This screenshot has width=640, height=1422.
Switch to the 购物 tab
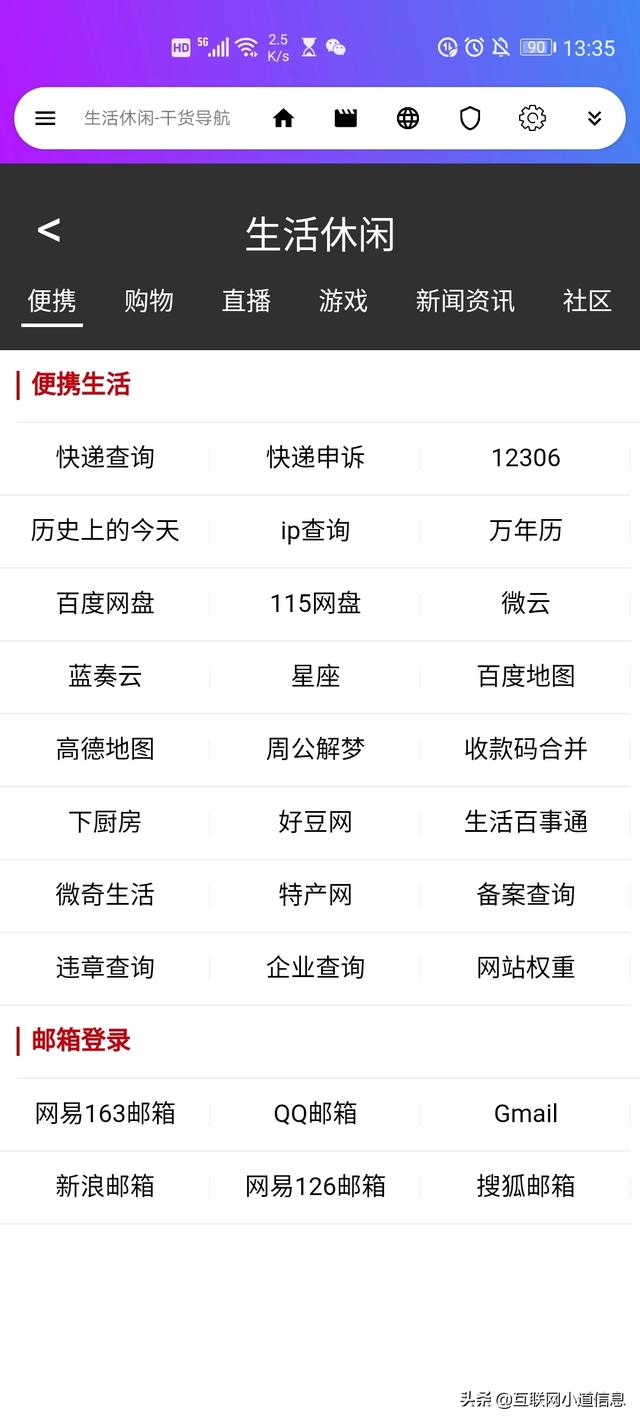(149, 301)
